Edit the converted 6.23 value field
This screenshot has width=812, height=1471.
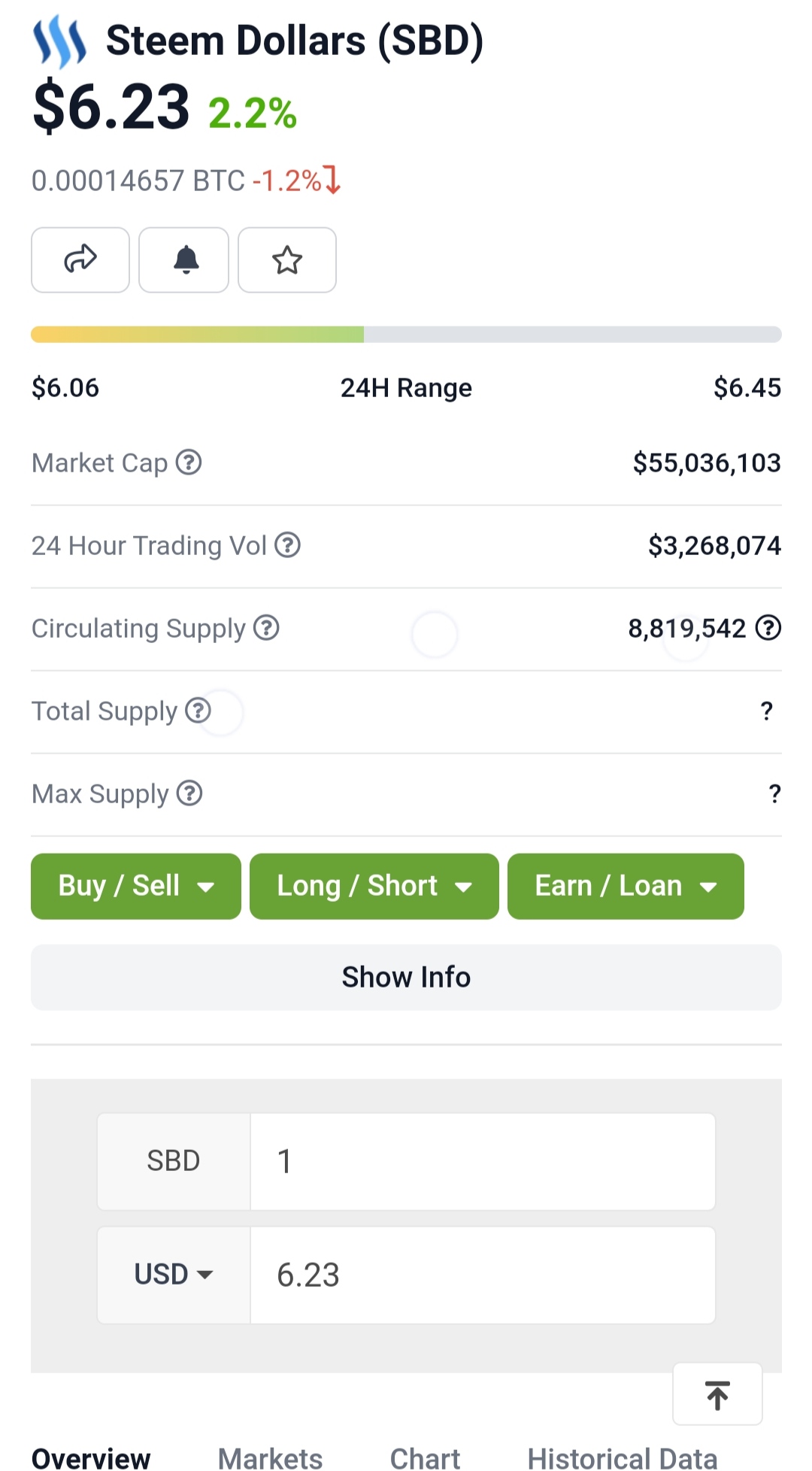pos(483,1275)
